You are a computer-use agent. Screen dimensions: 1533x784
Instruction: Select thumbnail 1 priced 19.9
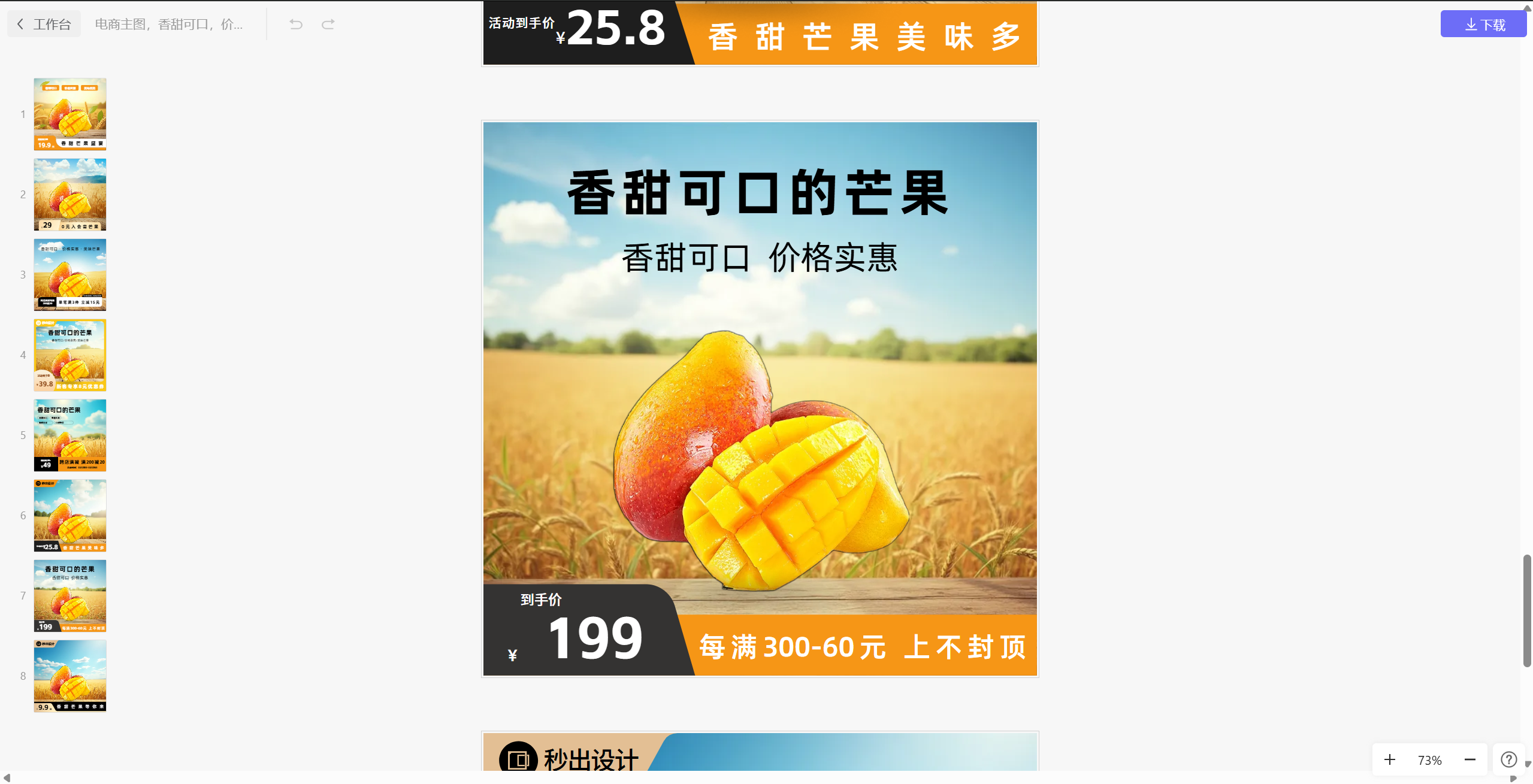[70, 114]
